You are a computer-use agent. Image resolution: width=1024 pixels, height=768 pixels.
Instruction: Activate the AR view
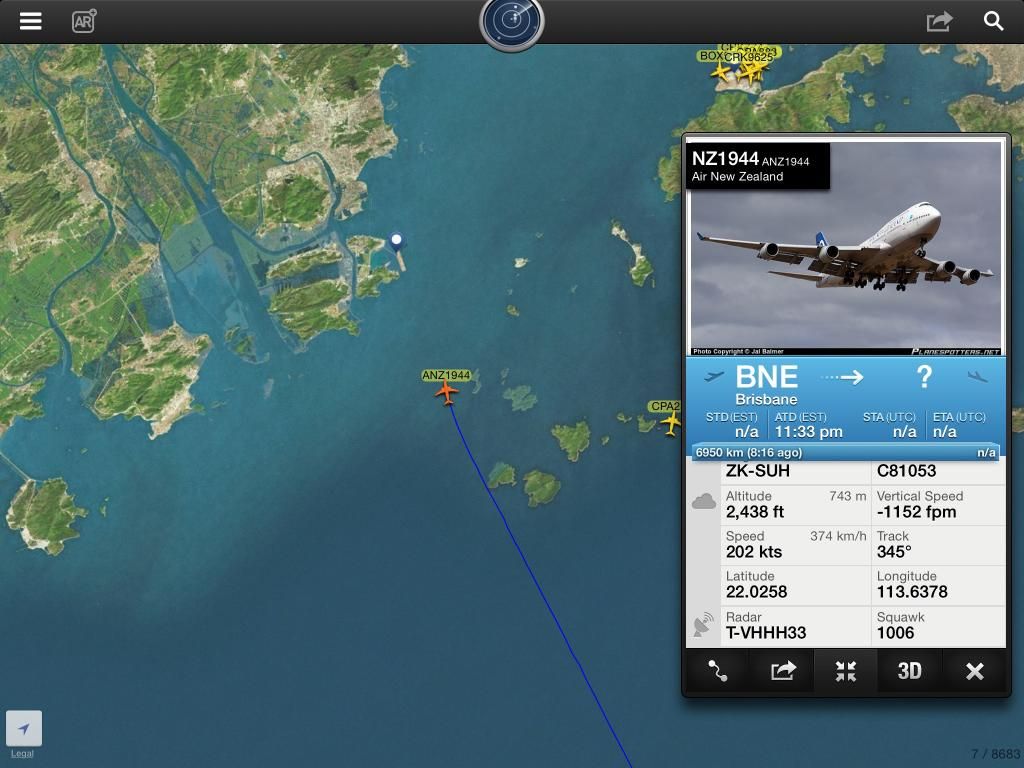click(x=84, y=21)
